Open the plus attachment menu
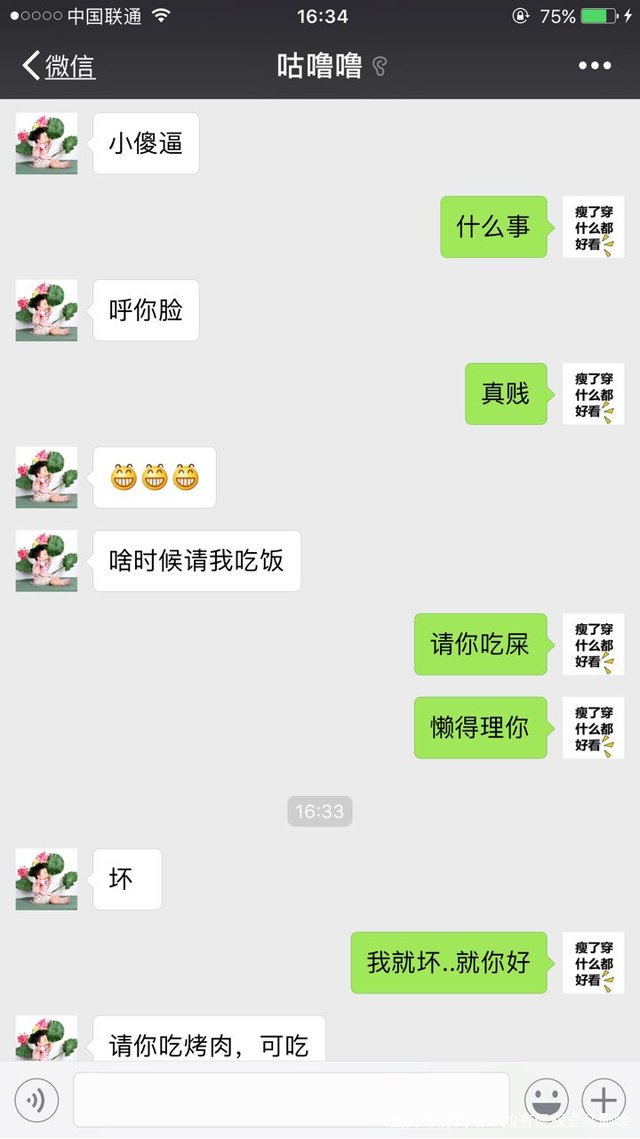 click(604, 1101)
